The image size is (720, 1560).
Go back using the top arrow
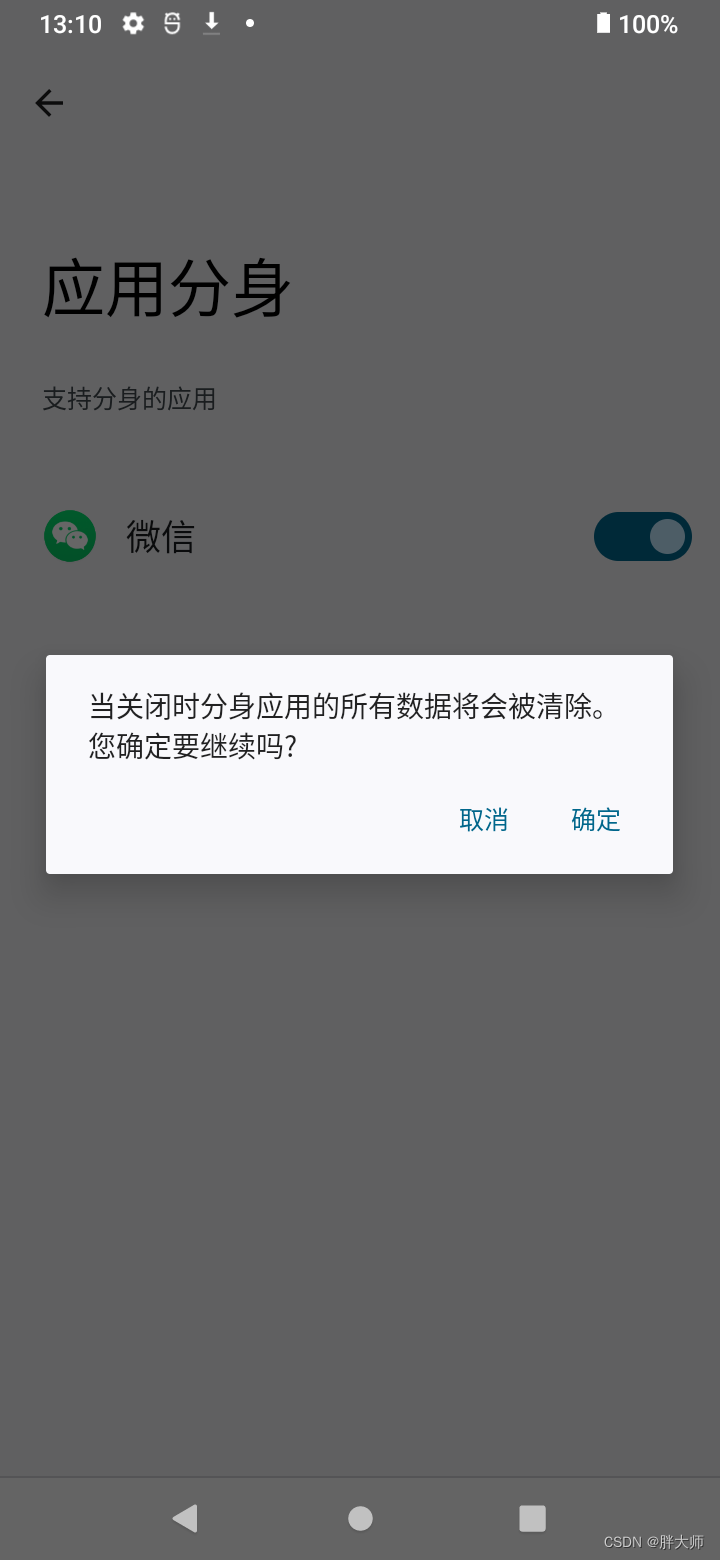click(x=49, y=103)
